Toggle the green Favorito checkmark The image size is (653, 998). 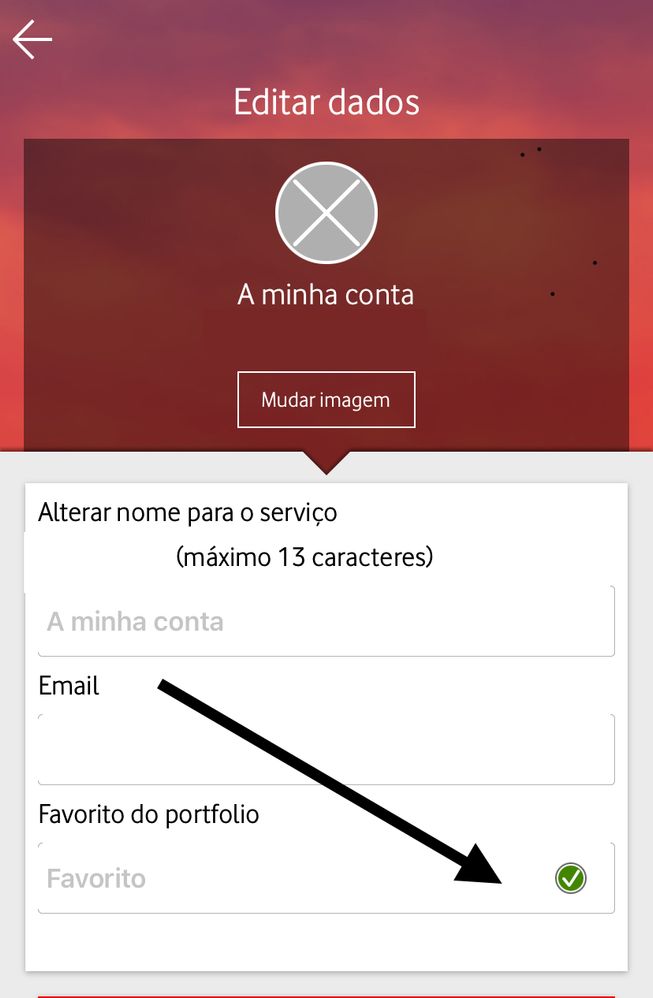(570, 879)
